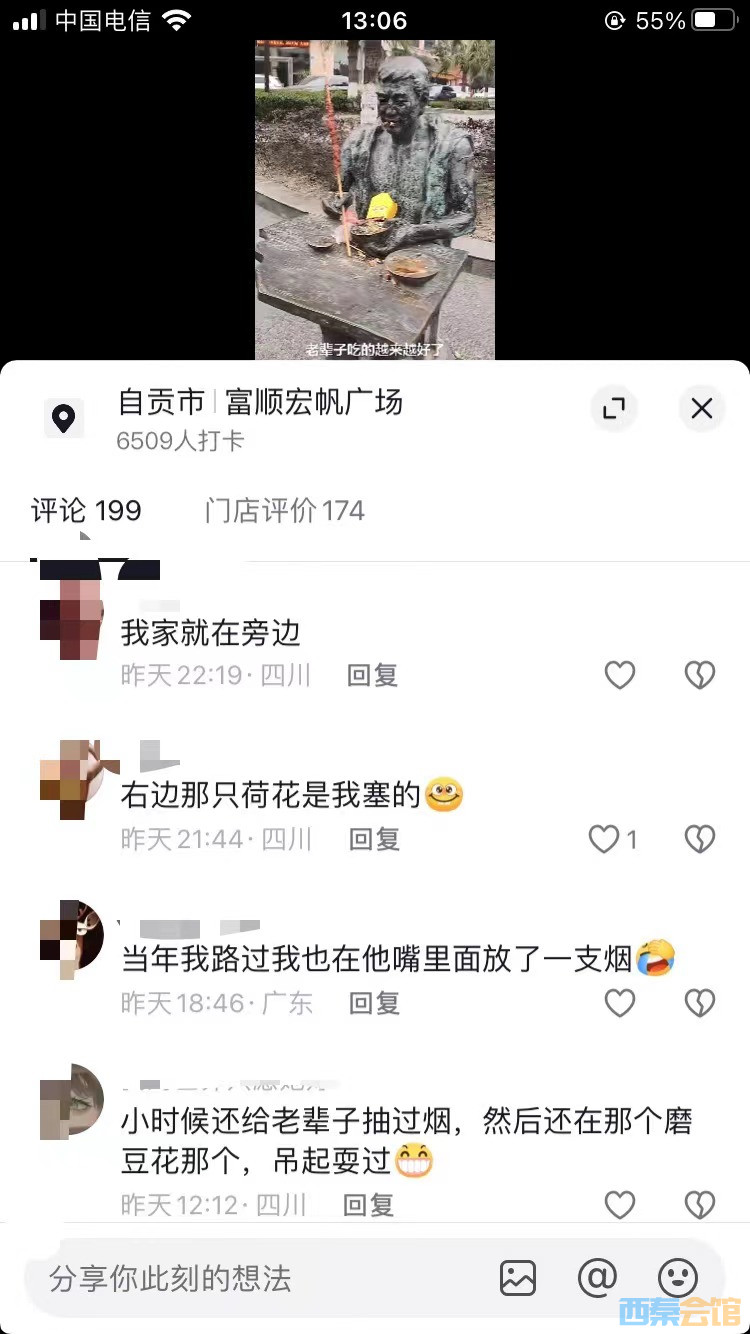Screen dimensions: 750x1334
Task: Reply to the comment 我家就在旁边
Action: [373, 676]
